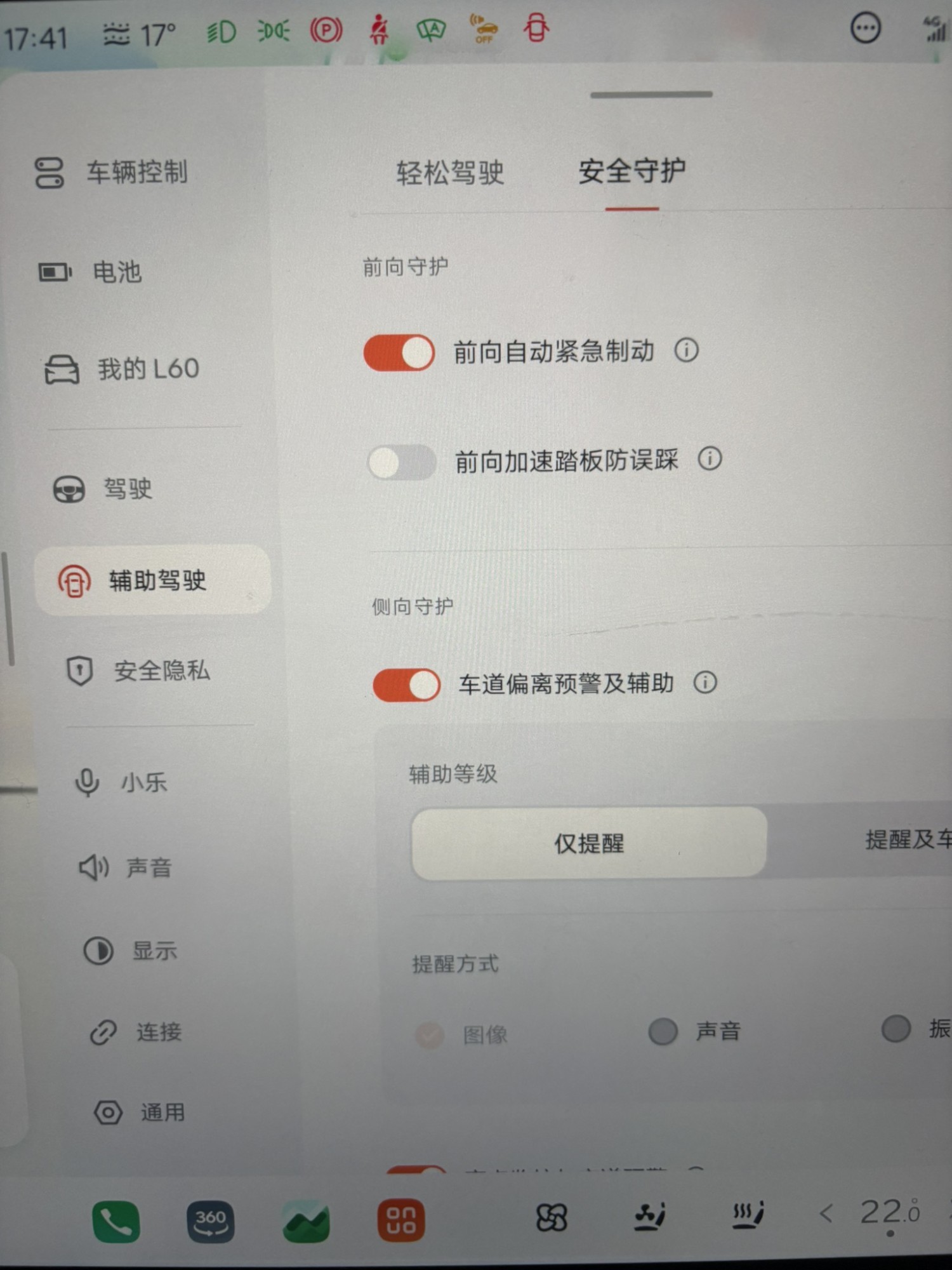Show info about 前向加速踏板防误踩
952x1270 pixels.
[710, 458]
